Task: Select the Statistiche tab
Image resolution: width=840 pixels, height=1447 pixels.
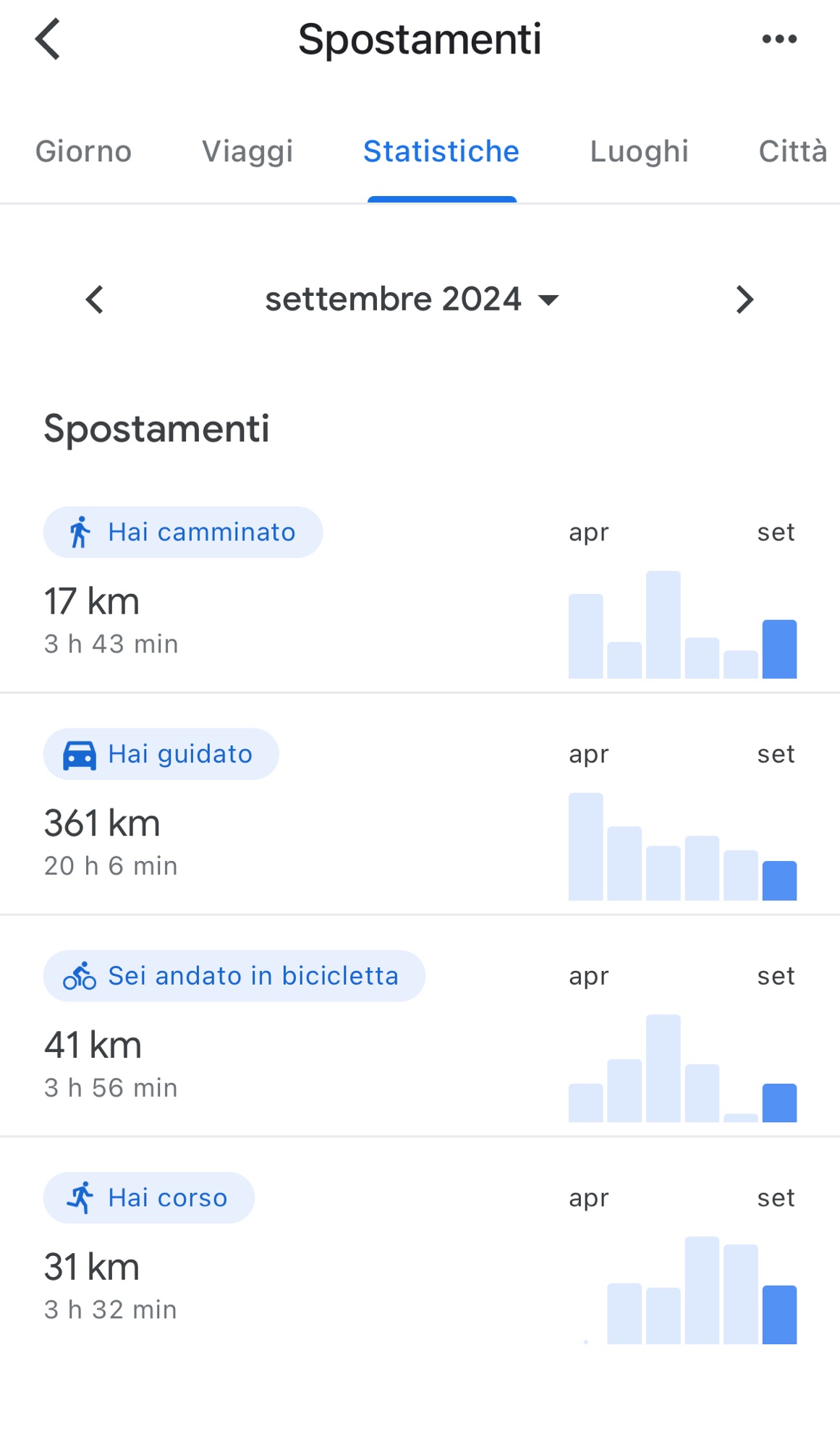Action: coord(441,152)
